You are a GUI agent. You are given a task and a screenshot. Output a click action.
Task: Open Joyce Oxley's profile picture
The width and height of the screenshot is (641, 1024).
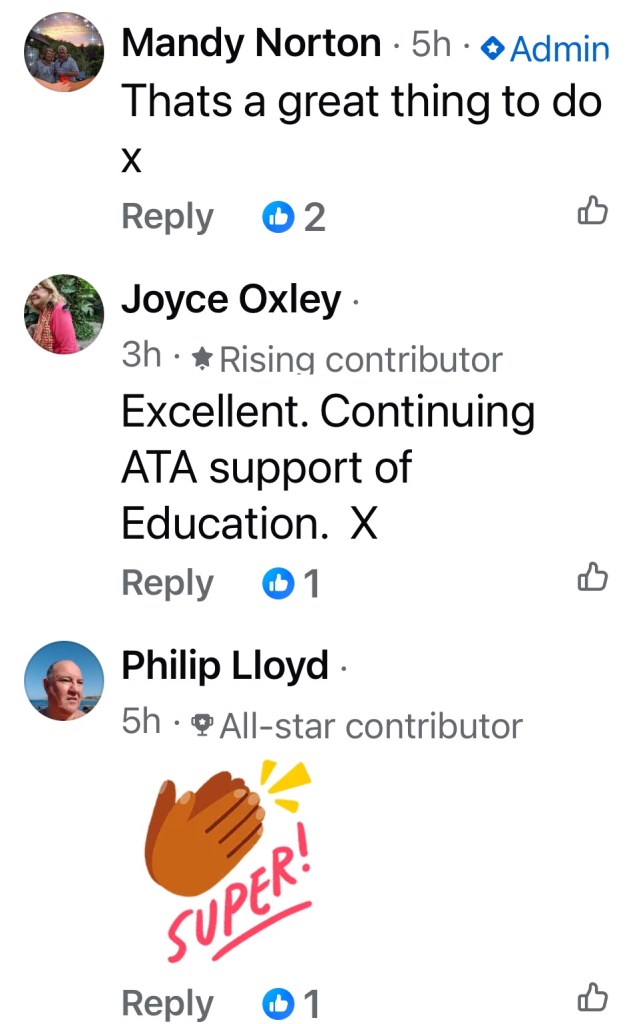64,315
